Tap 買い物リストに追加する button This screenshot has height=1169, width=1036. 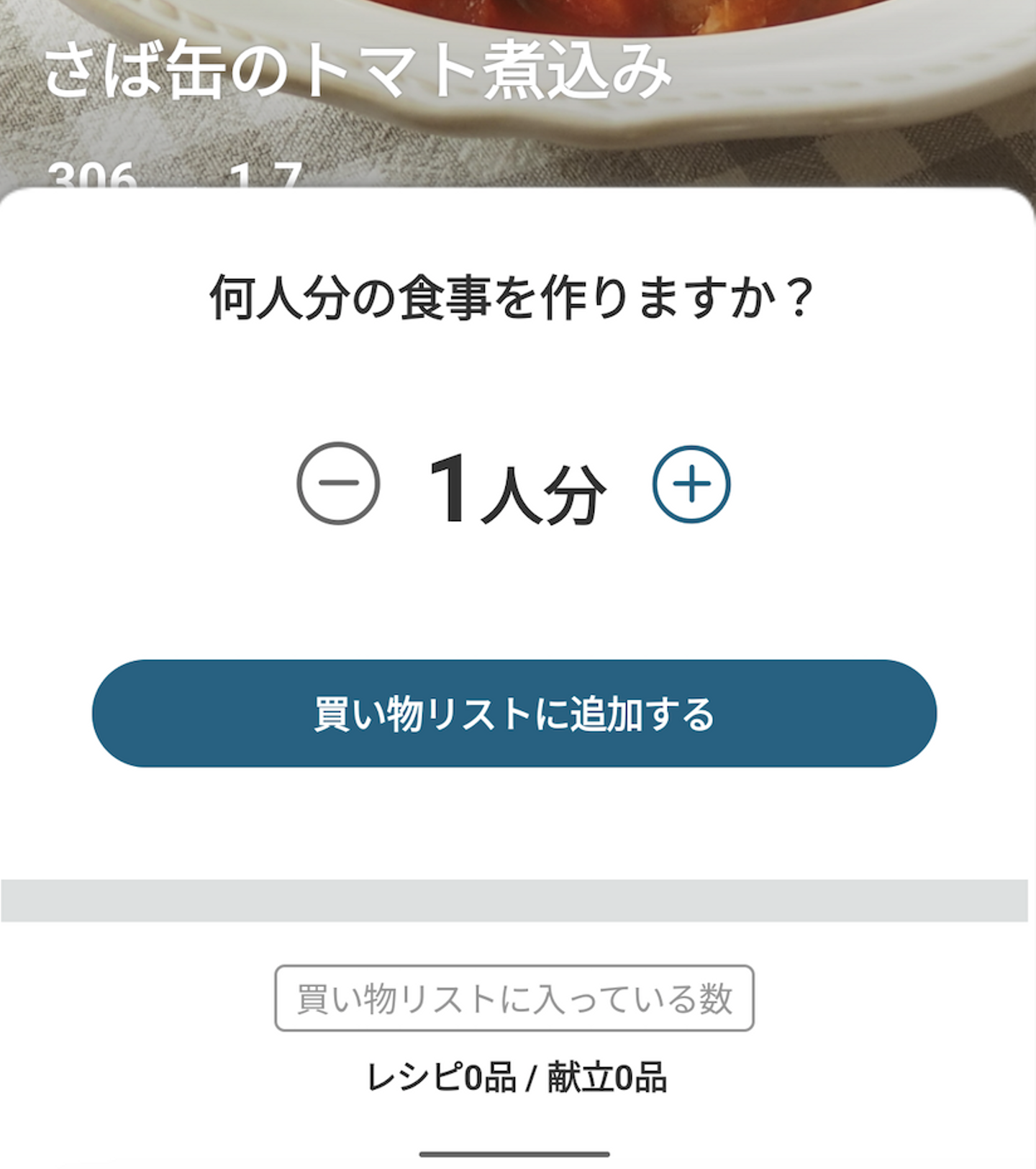(514, 713)
